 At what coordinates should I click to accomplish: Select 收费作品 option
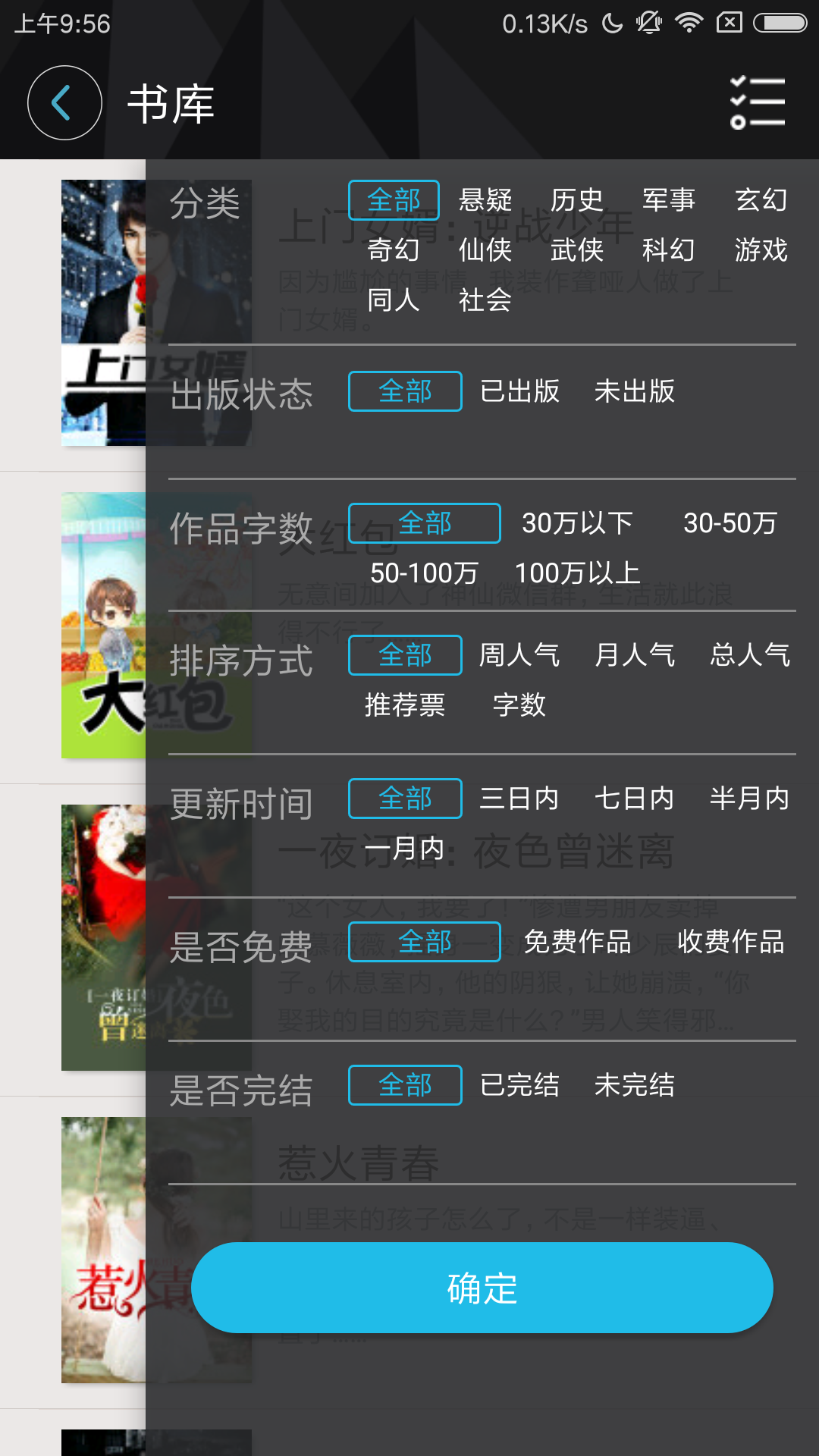click(732, 943)
